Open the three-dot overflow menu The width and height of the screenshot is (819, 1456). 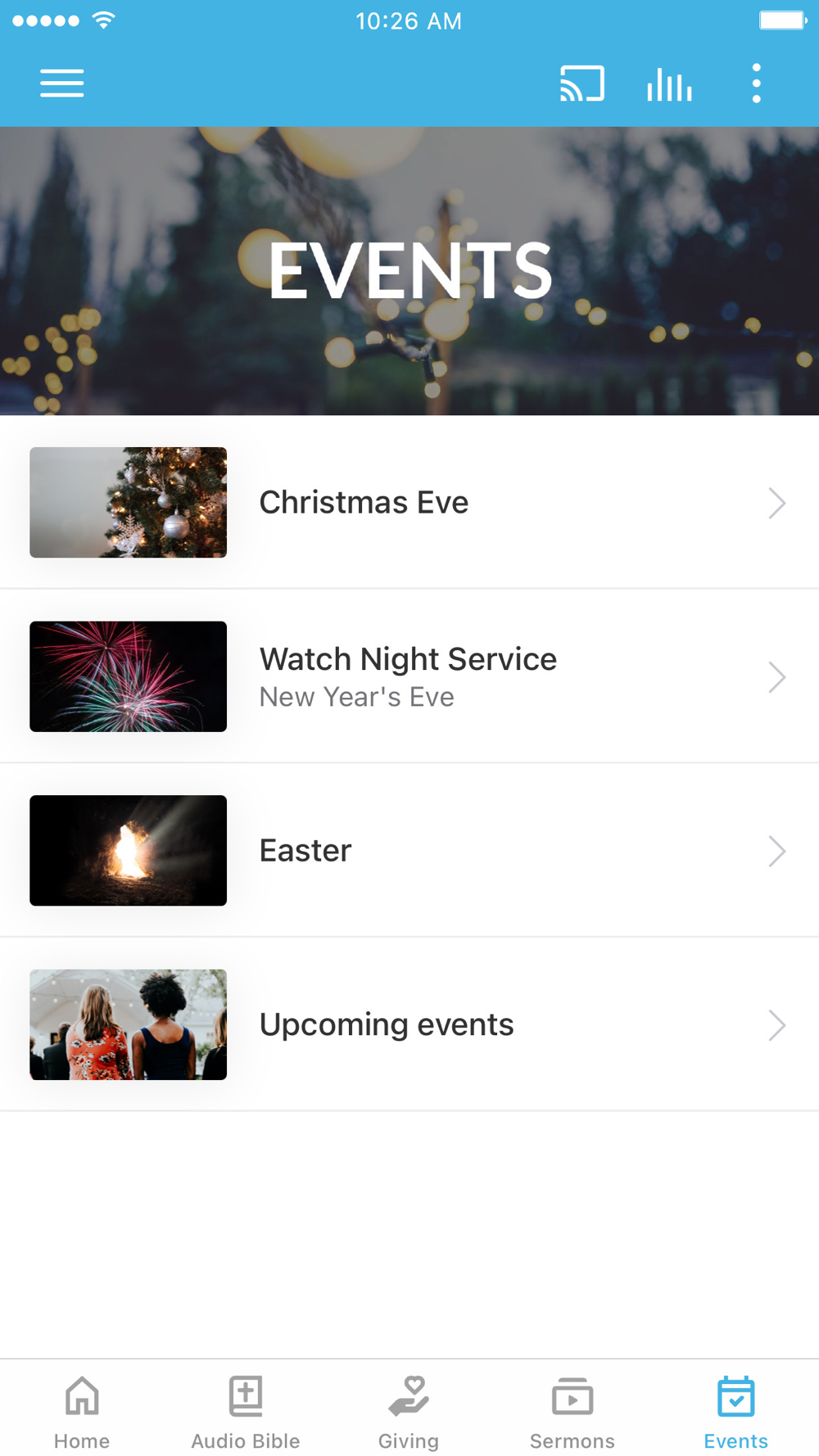pyautogui.click(x=756, y=84)
